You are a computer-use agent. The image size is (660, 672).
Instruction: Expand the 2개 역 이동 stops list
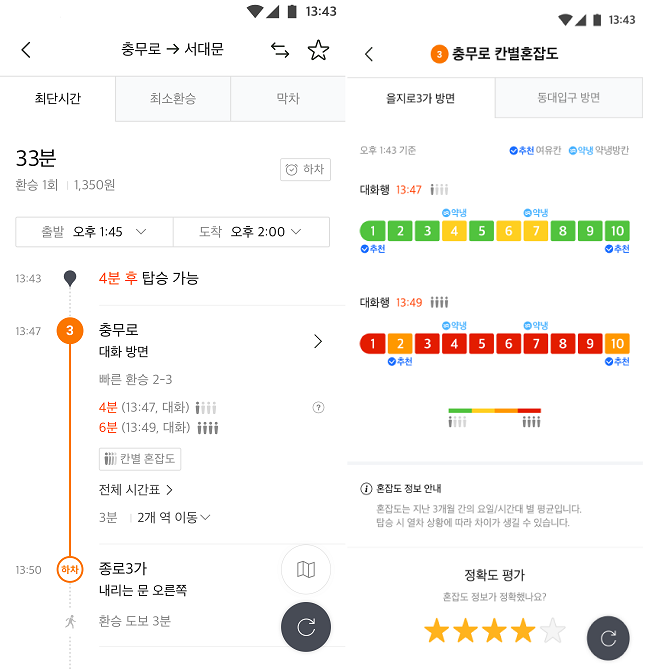tap(174, 517)
